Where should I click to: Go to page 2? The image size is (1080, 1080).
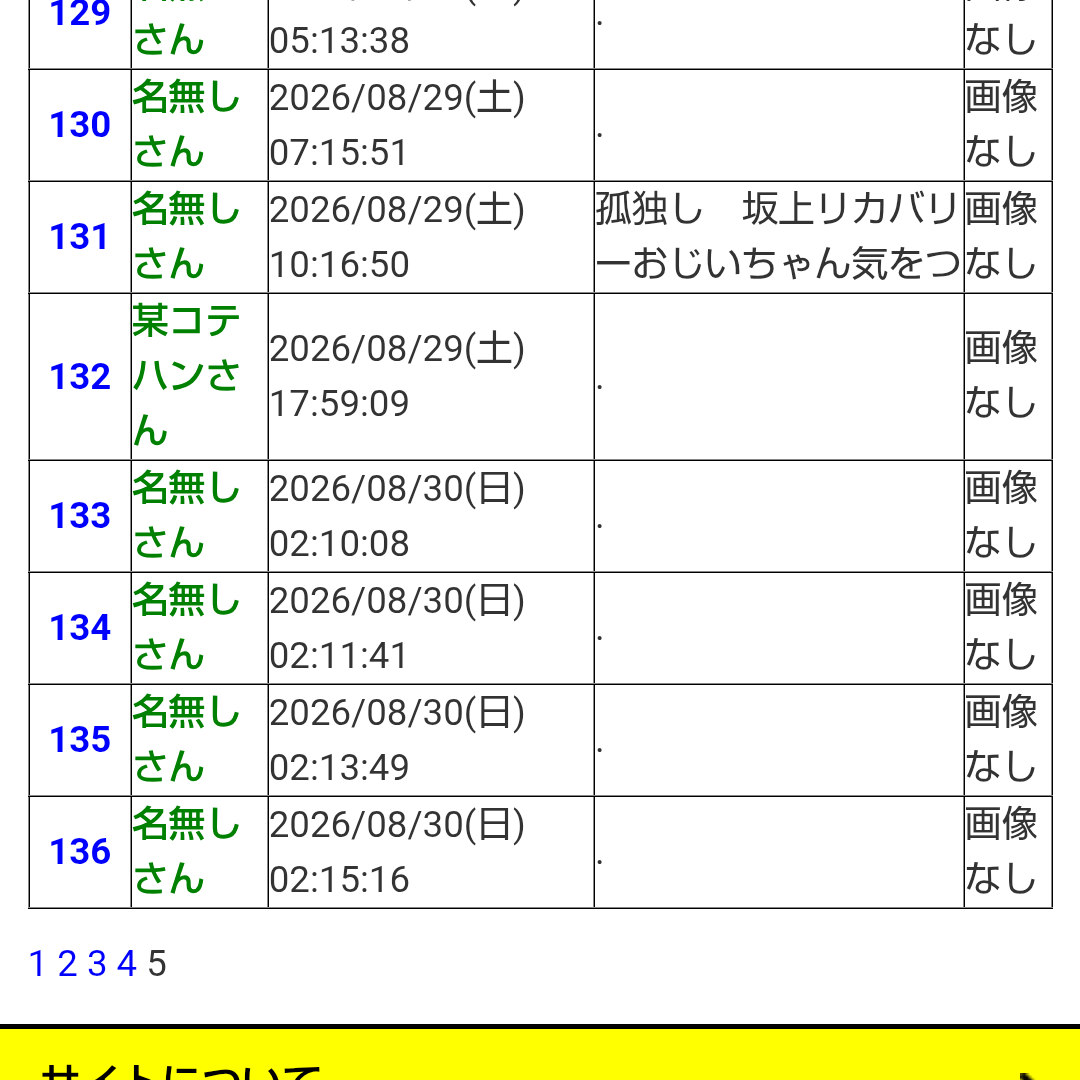pos(67,964)
